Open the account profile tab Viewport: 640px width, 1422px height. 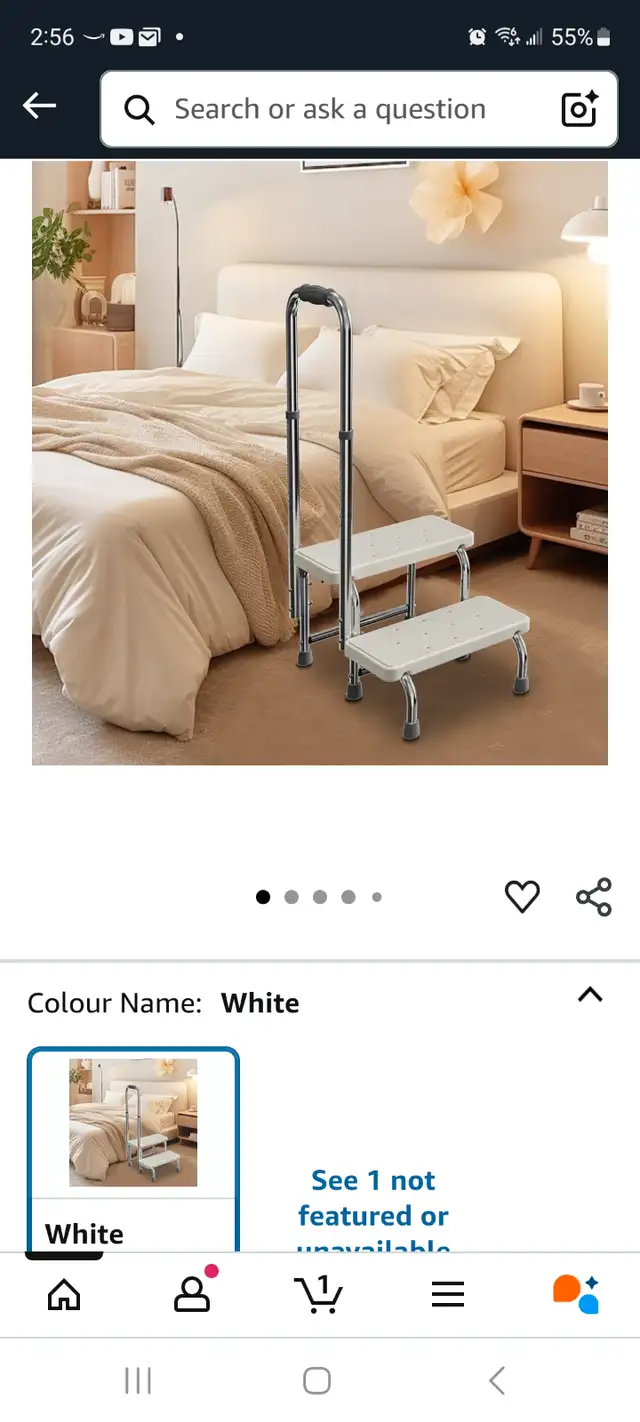pos(192,1293)
